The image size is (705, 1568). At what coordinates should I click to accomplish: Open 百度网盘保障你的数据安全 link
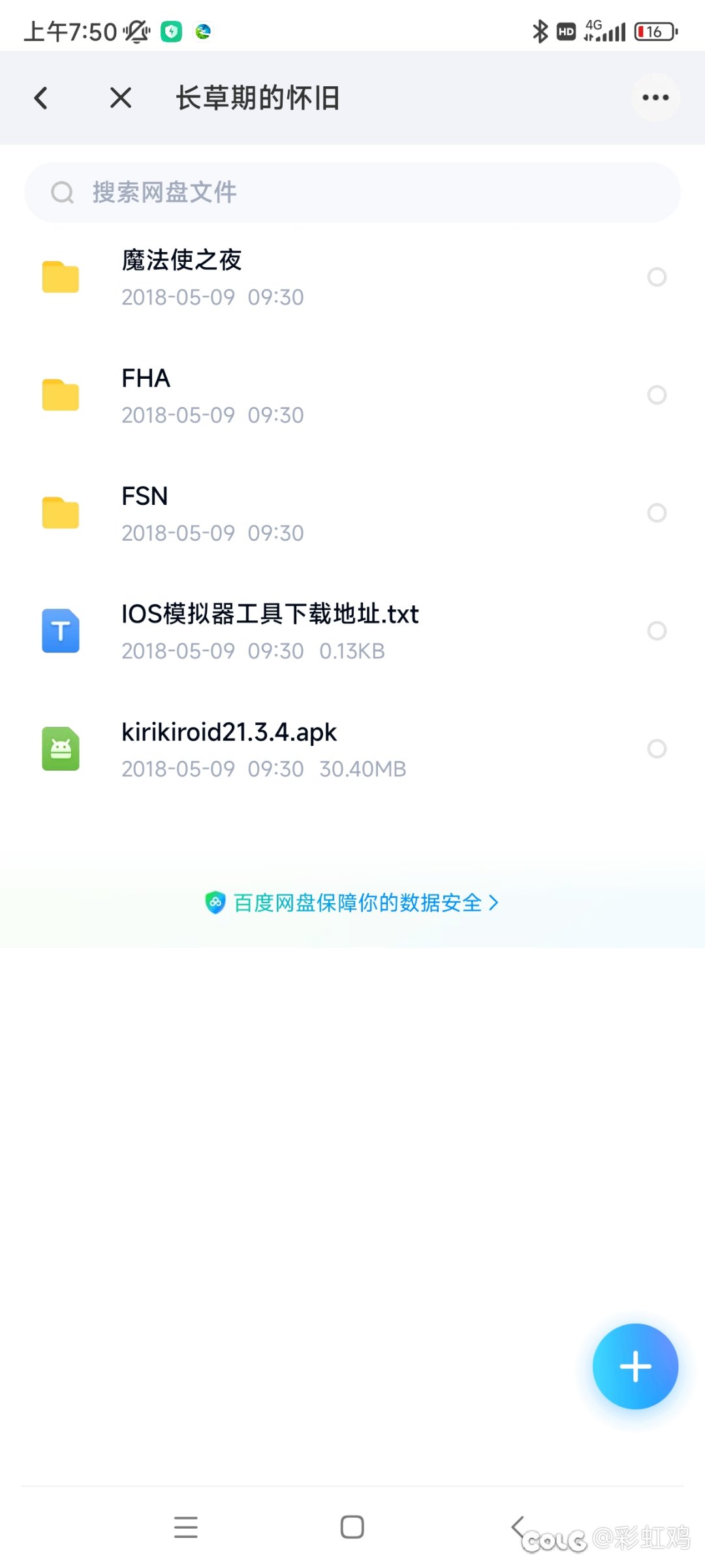click(352, 903)
